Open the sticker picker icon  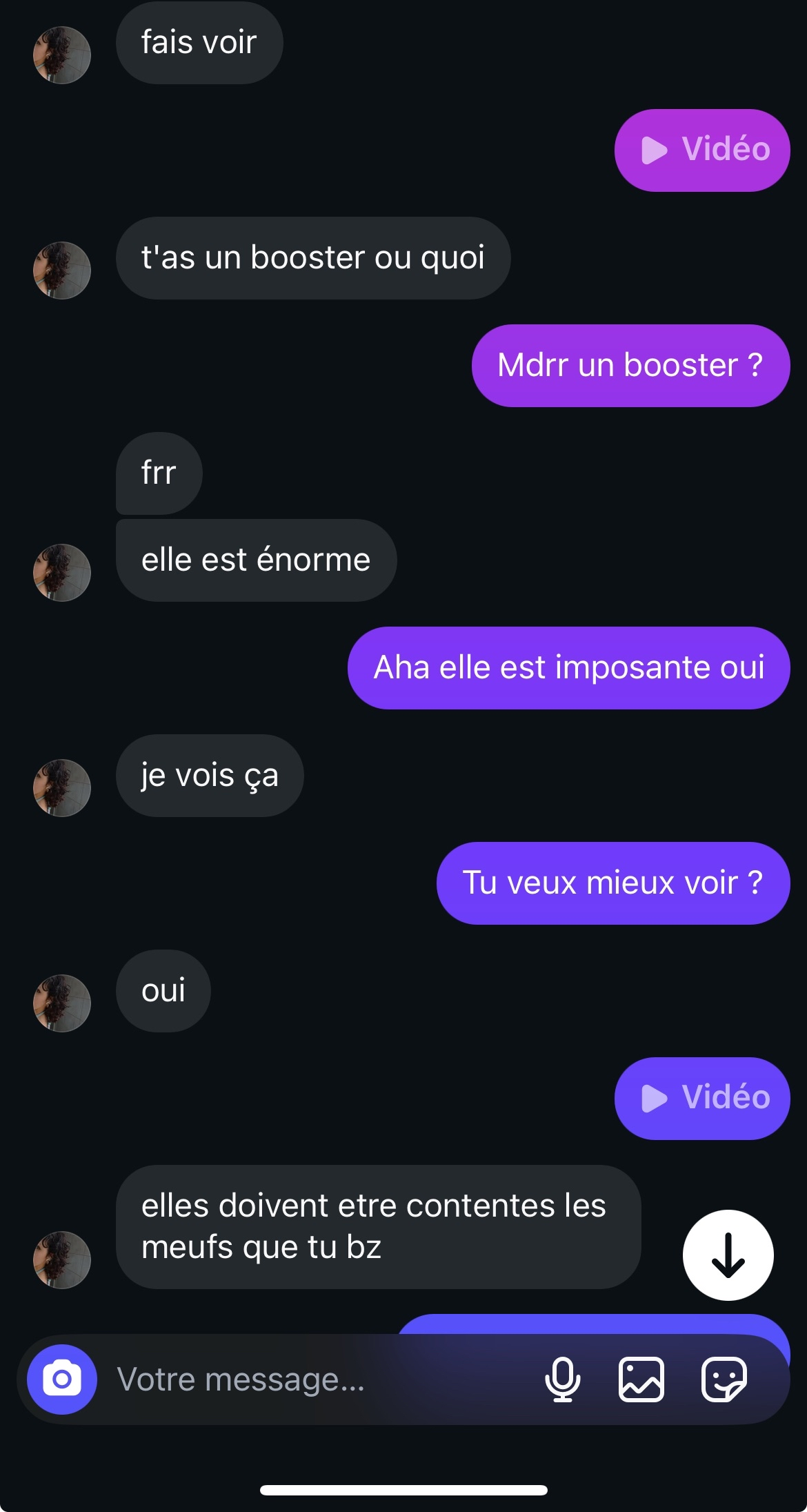(724, 1380)
